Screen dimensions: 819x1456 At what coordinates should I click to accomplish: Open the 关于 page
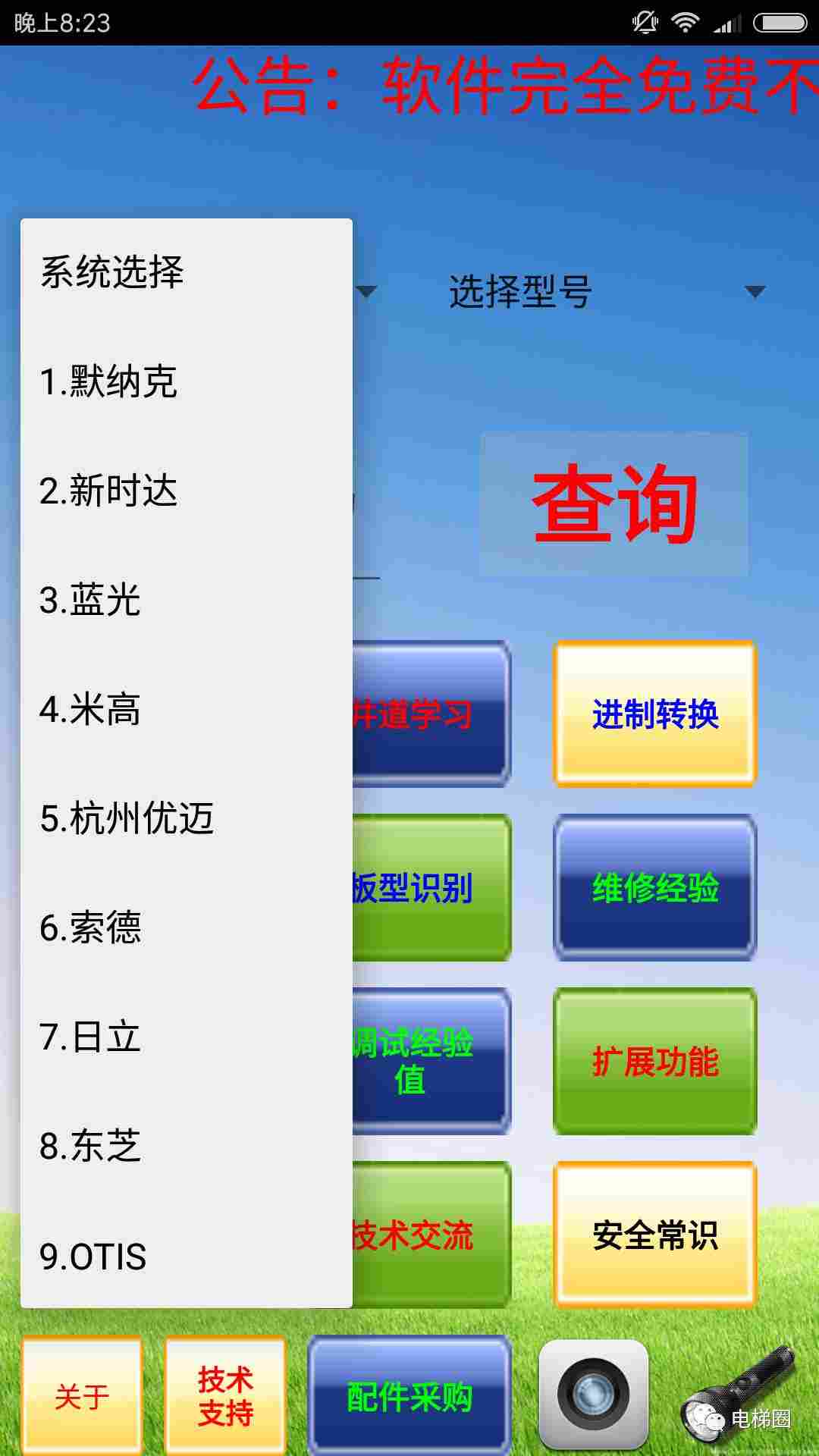(82, 1396)
